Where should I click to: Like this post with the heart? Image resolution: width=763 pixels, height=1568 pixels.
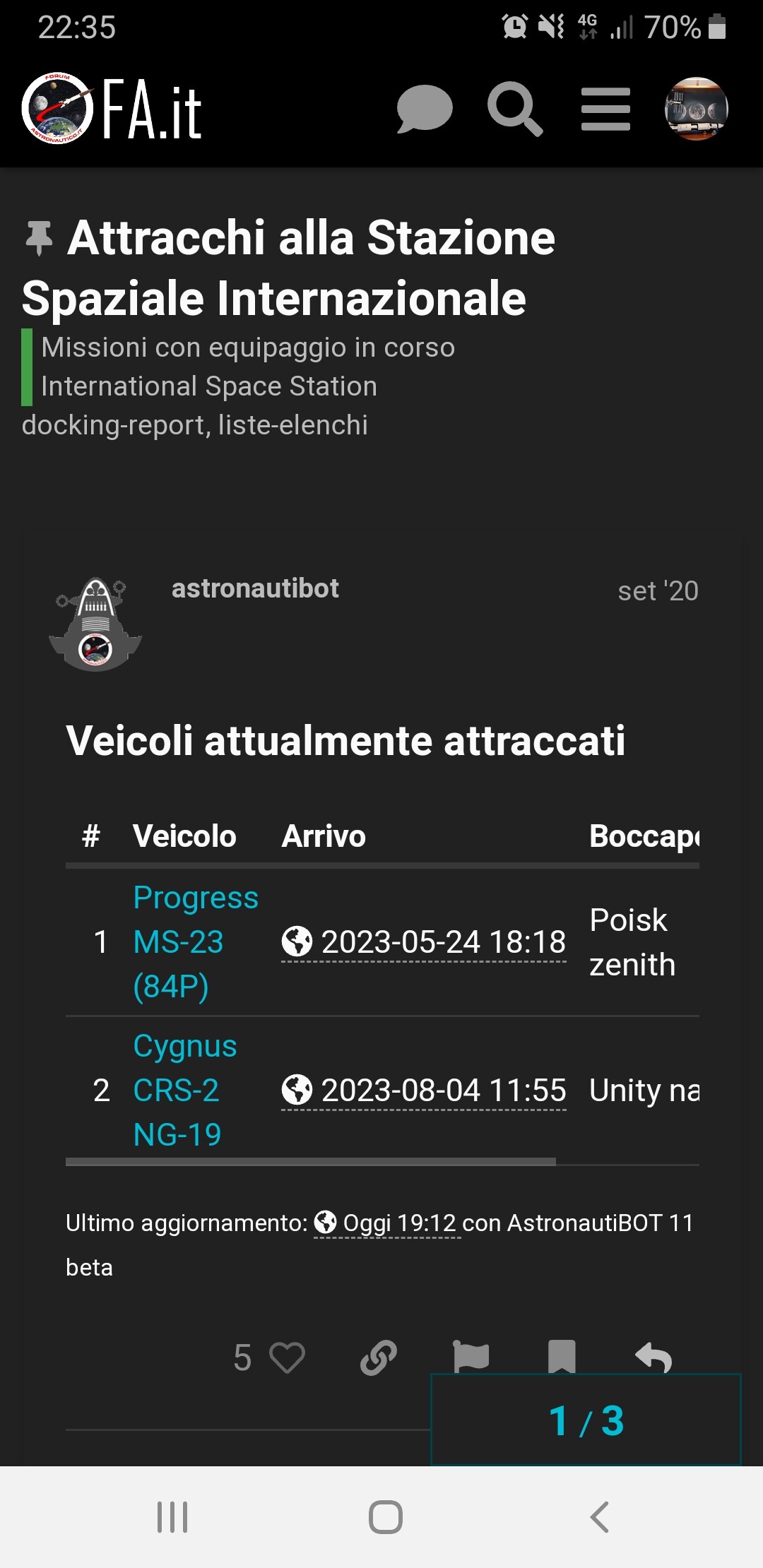[286, 1358]
